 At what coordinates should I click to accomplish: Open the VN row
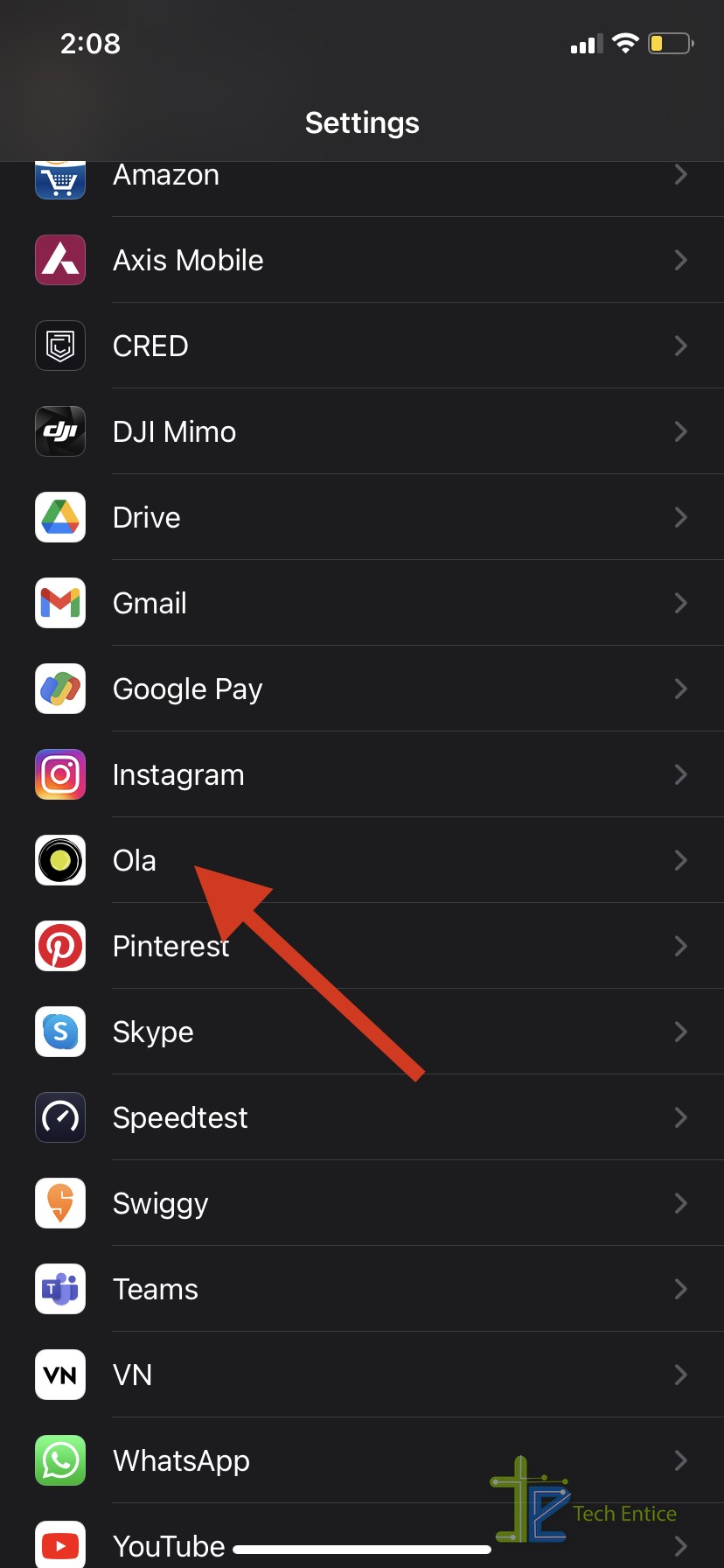362,1375
